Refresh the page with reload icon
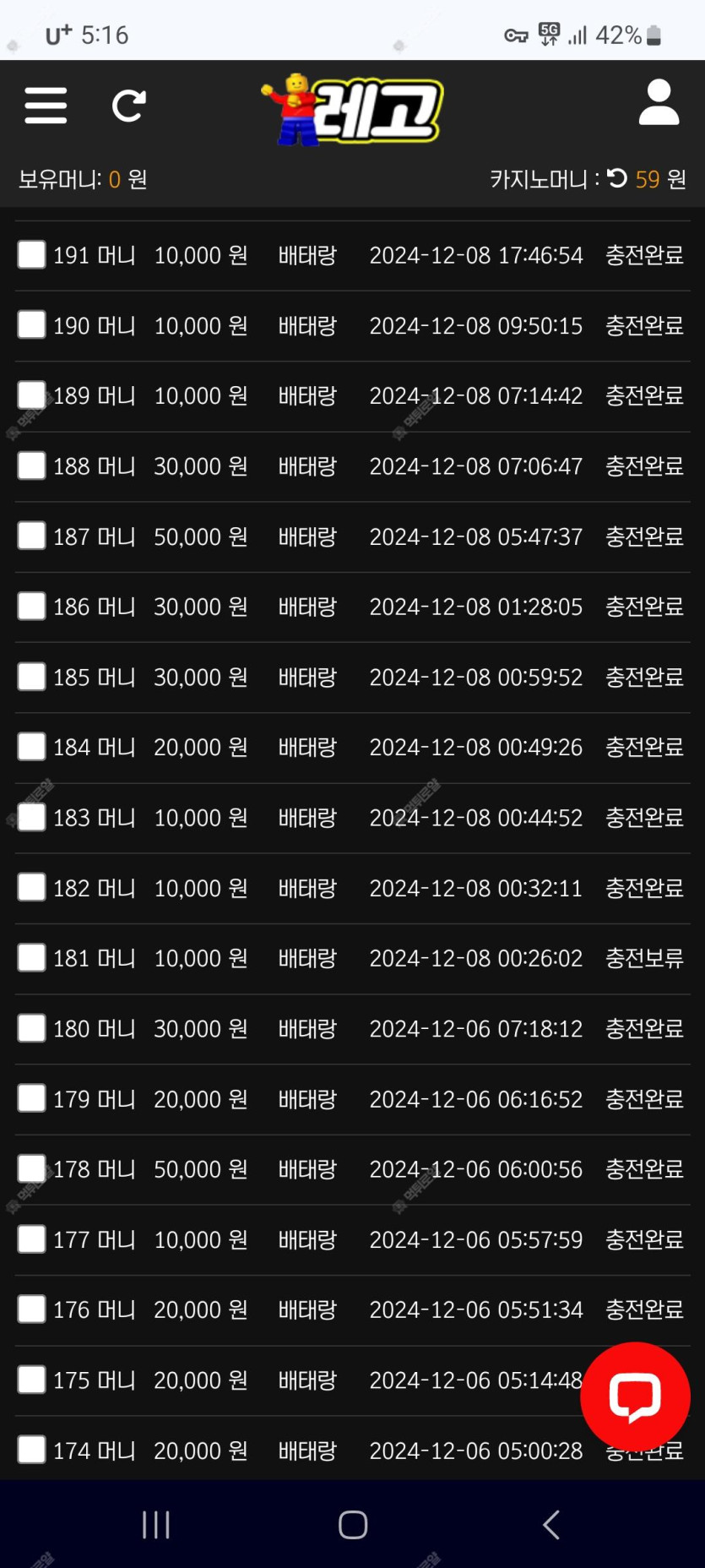 (129, 106)
